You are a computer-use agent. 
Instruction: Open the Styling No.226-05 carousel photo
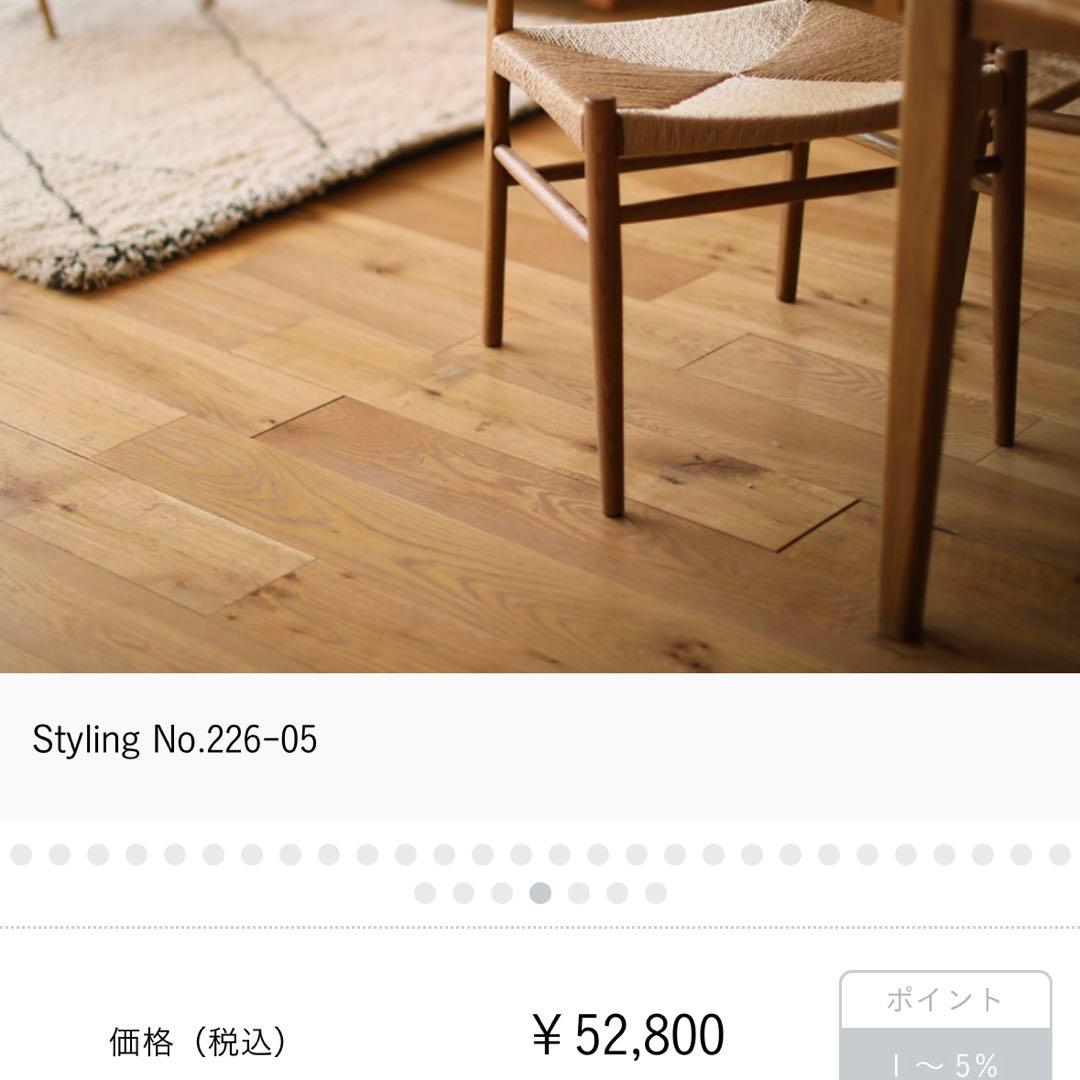(x=540, y=336)
